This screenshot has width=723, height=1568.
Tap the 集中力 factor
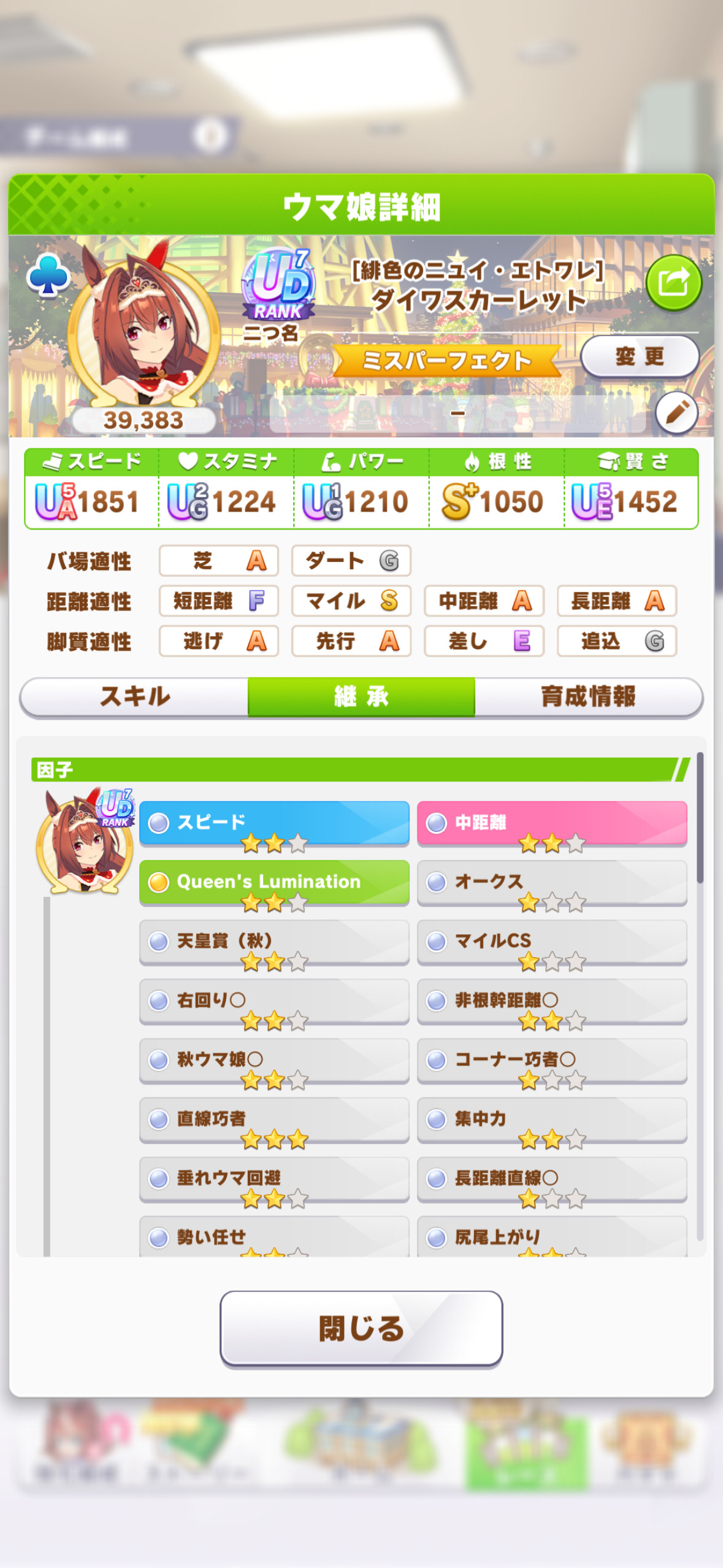(552, 1120)
